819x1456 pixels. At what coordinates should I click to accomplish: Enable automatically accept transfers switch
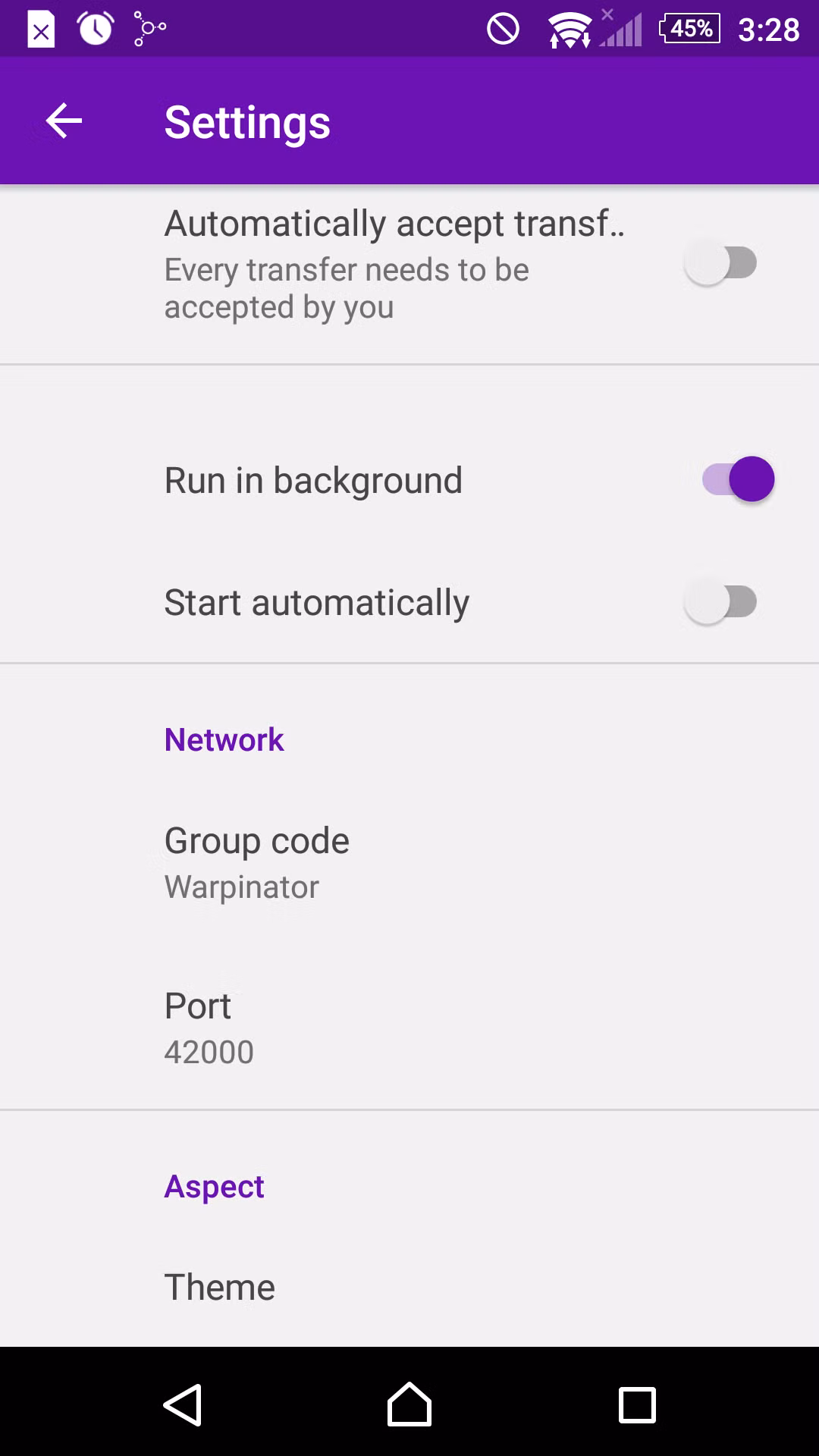pos(721,263)
